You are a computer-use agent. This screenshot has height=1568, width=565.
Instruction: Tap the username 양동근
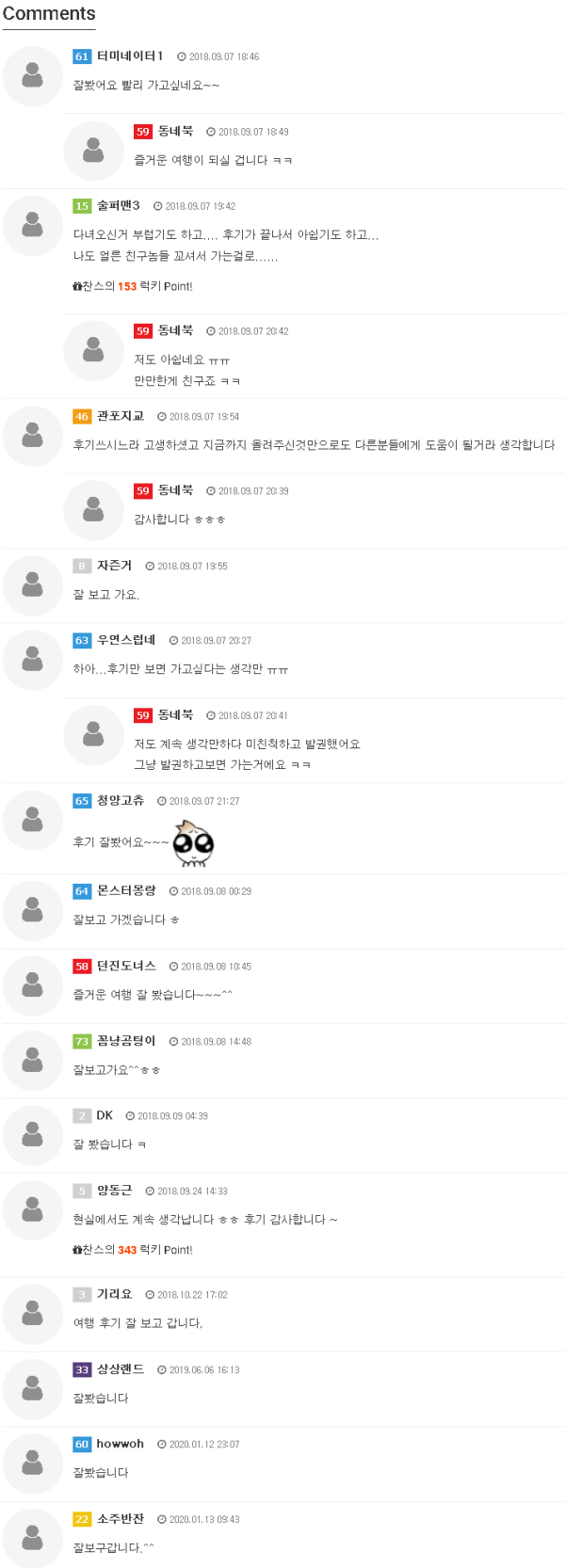coord(114,1191)
